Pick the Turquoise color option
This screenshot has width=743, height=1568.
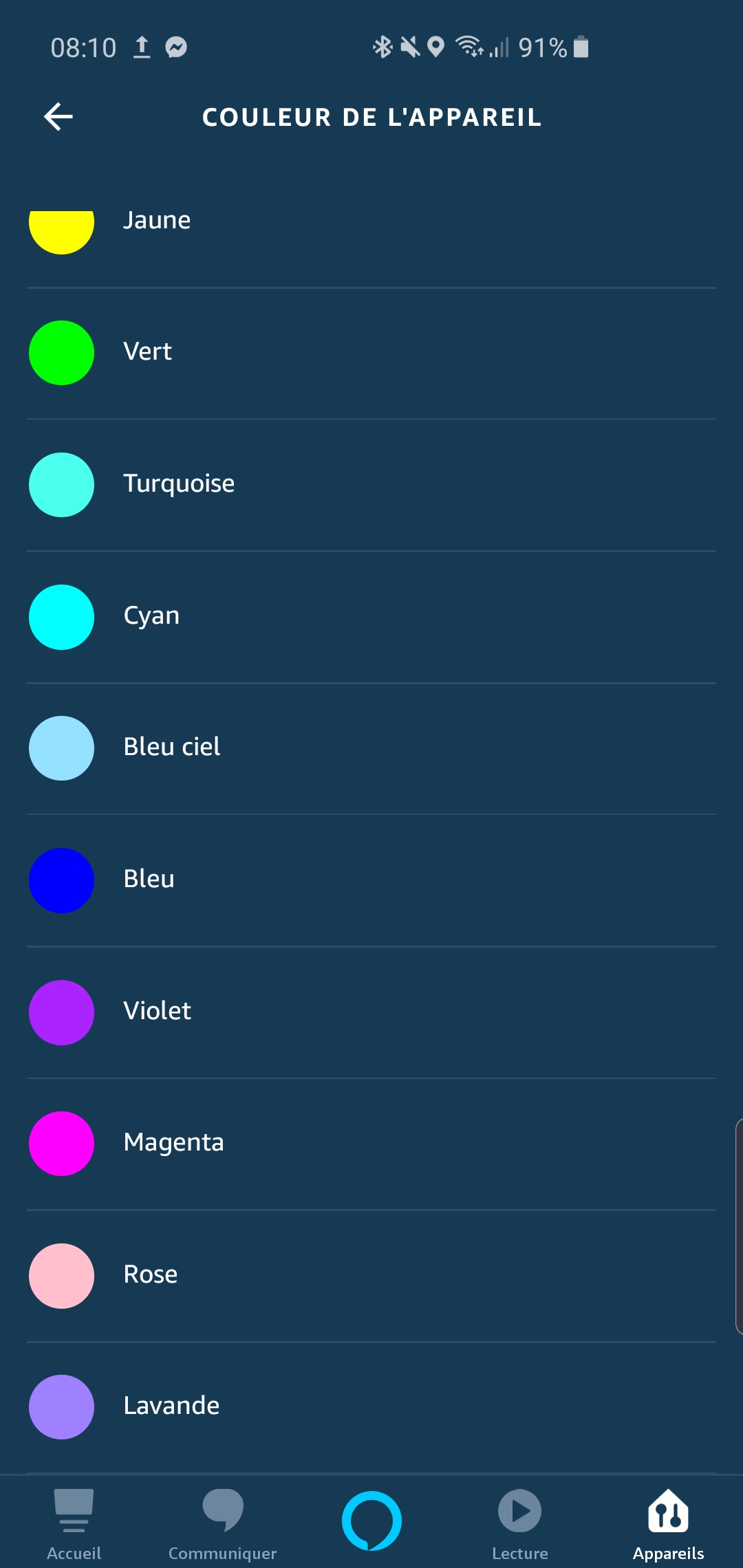pyautogui.click(x=178, y=484)
